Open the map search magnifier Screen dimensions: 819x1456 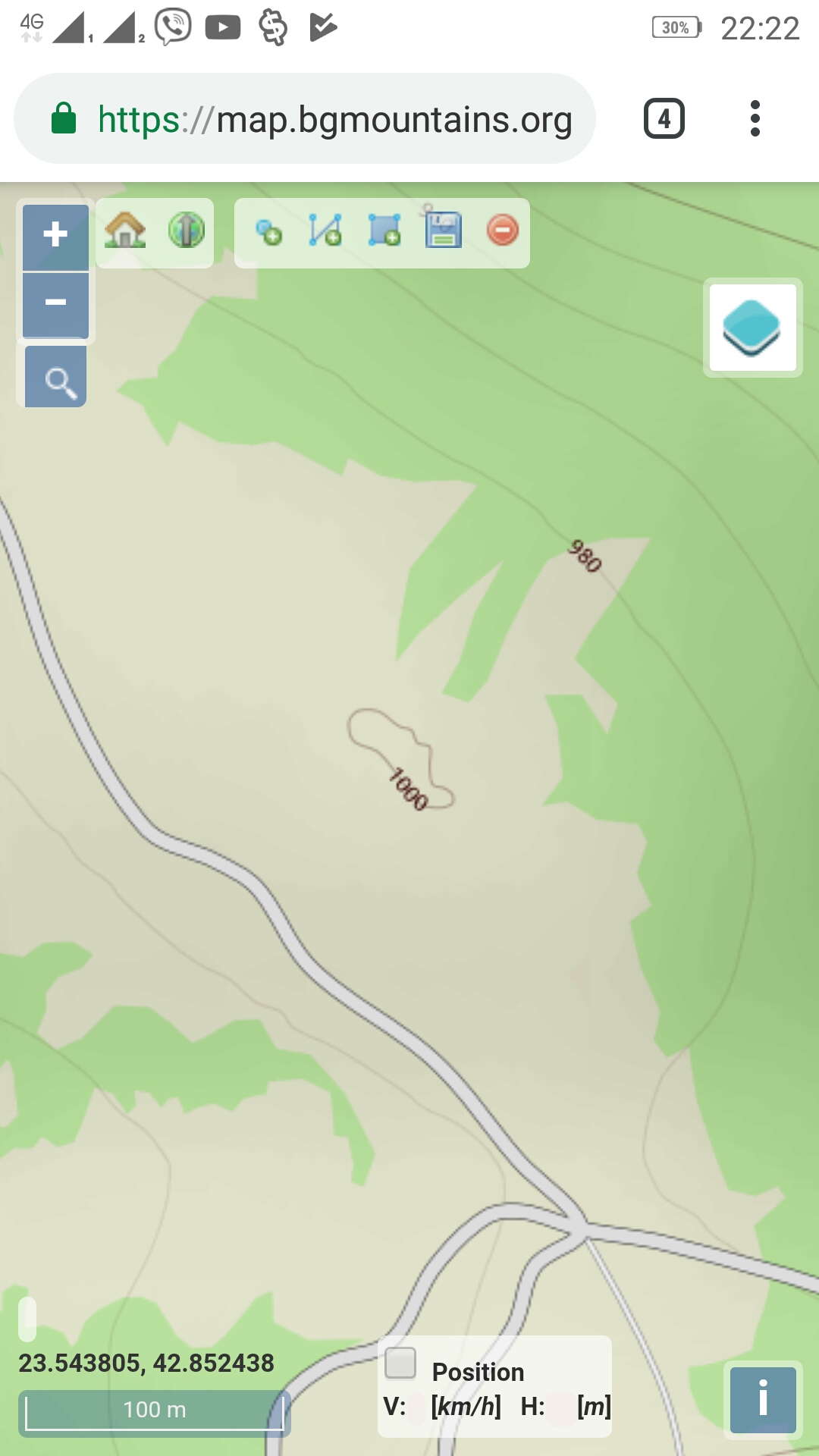tap(56, 378)
